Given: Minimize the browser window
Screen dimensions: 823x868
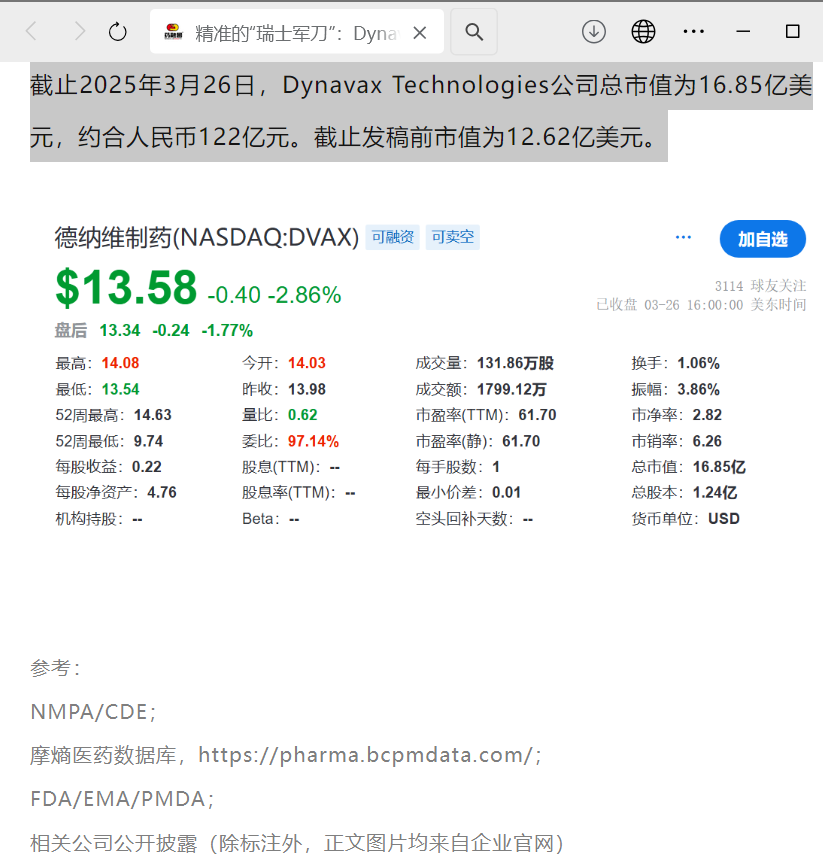Looking at the screenshot, I should coord(743,32).
